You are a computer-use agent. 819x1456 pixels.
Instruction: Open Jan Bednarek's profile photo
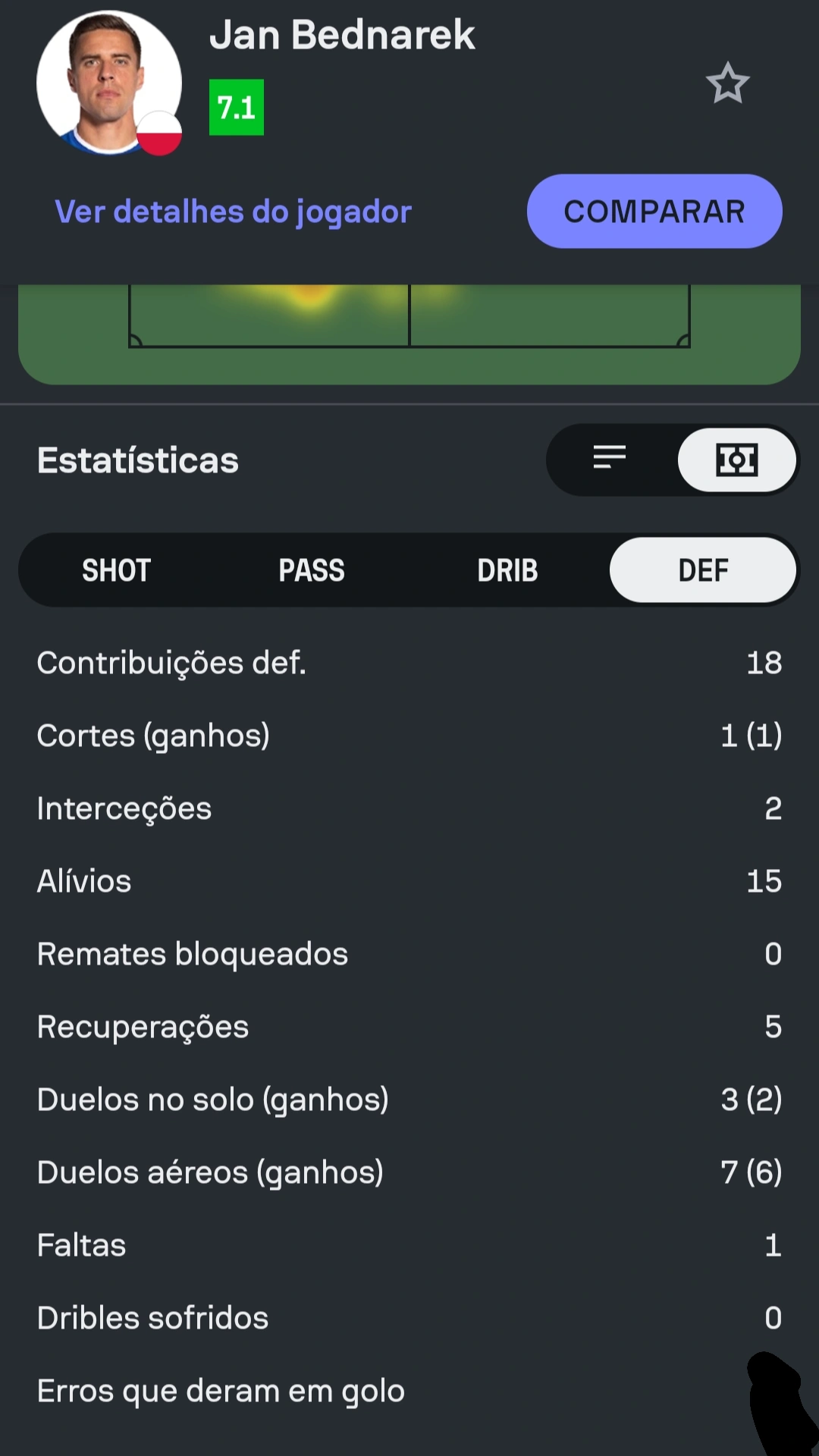pyautogui.click(x=108, y=83)
